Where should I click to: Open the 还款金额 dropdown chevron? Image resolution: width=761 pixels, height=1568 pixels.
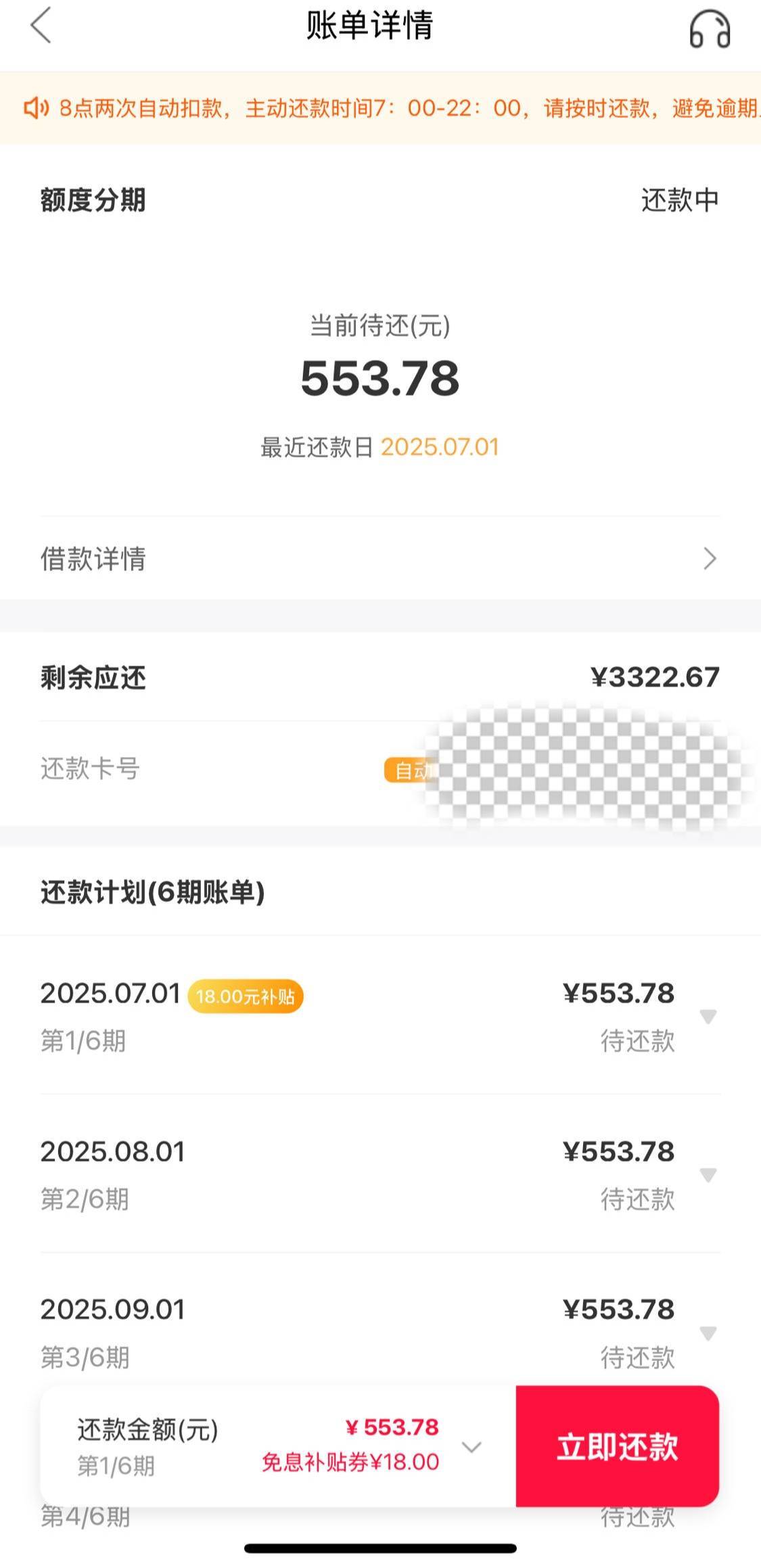(471, 1447)
